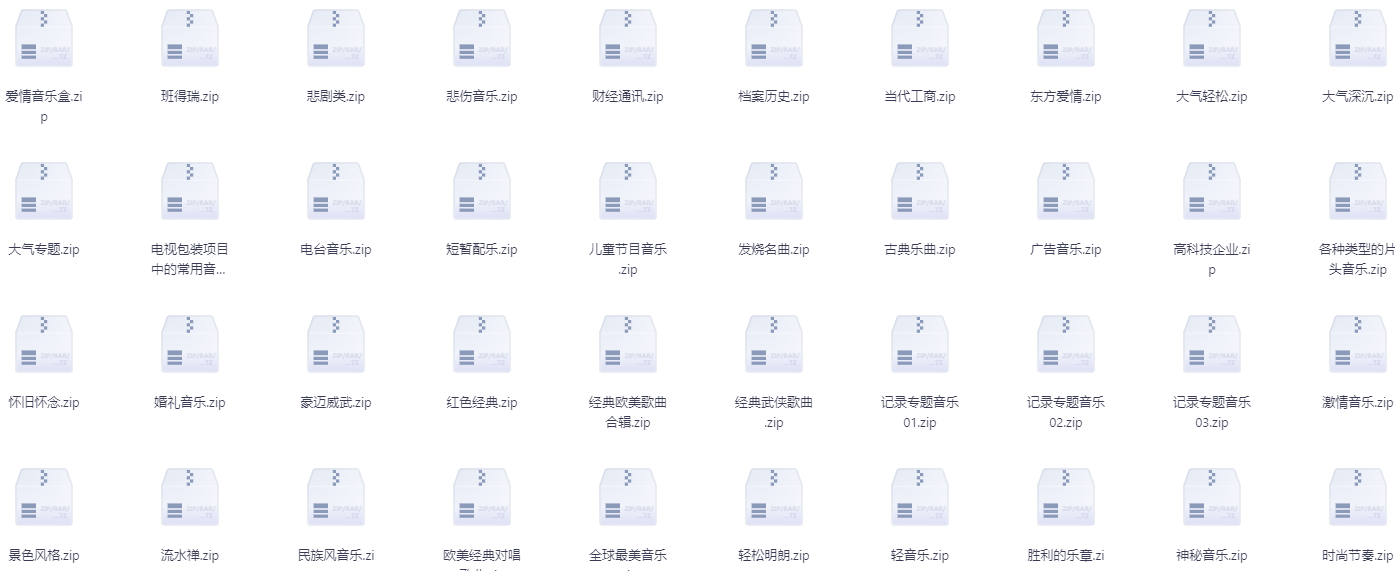Select the 儿童节目音乐.zip file
The width and height of the screenshot is (1395, 571).
tap(628, 192)
